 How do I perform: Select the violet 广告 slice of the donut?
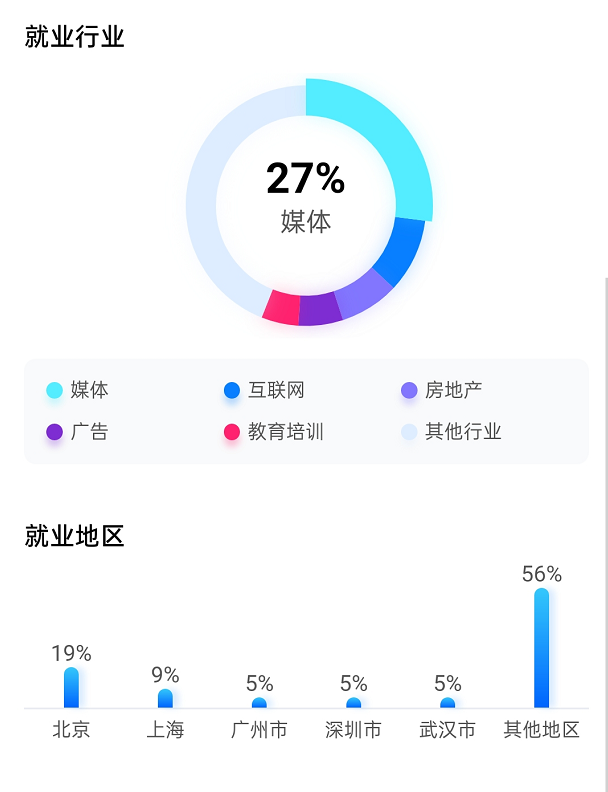click(x=319, y=310)
